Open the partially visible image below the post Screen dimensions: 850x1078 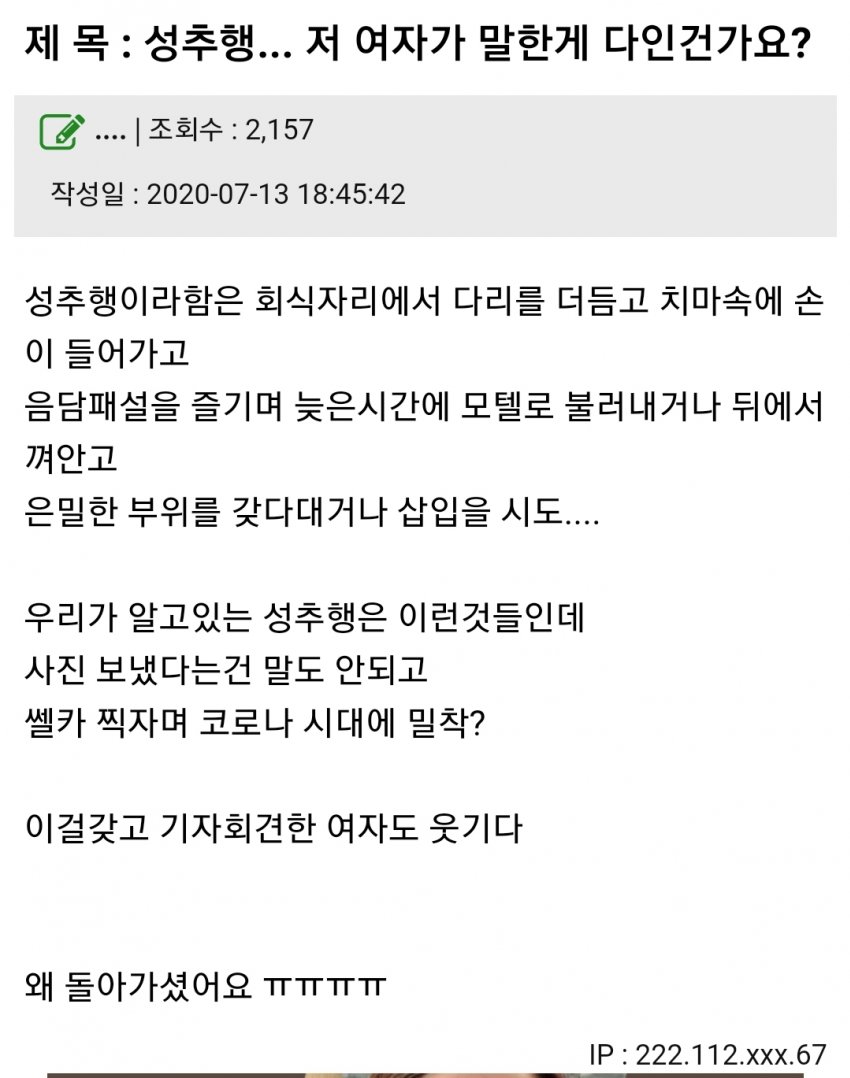424,1074
